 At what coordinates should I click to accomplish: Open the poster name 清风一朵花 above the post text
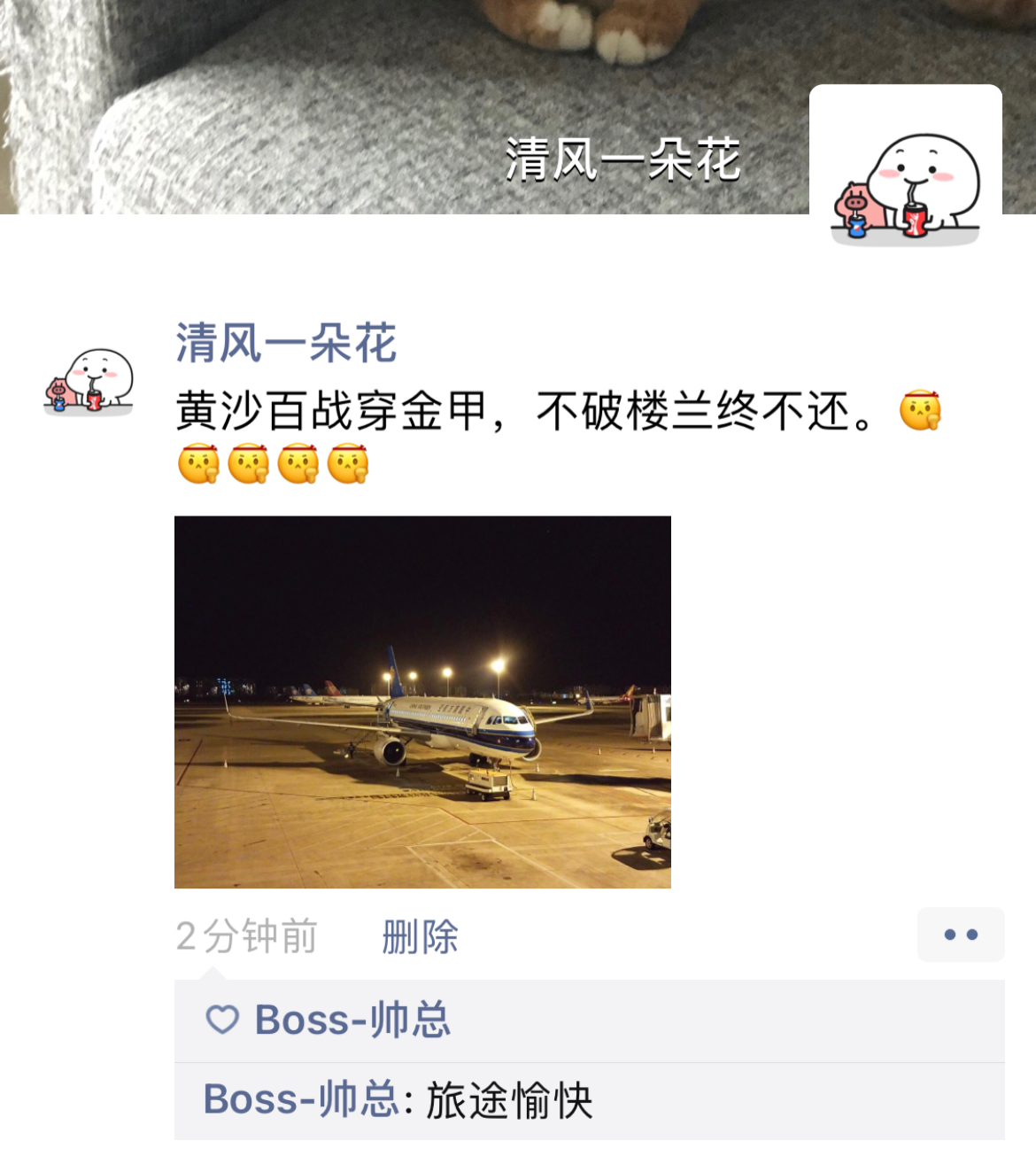285,344
